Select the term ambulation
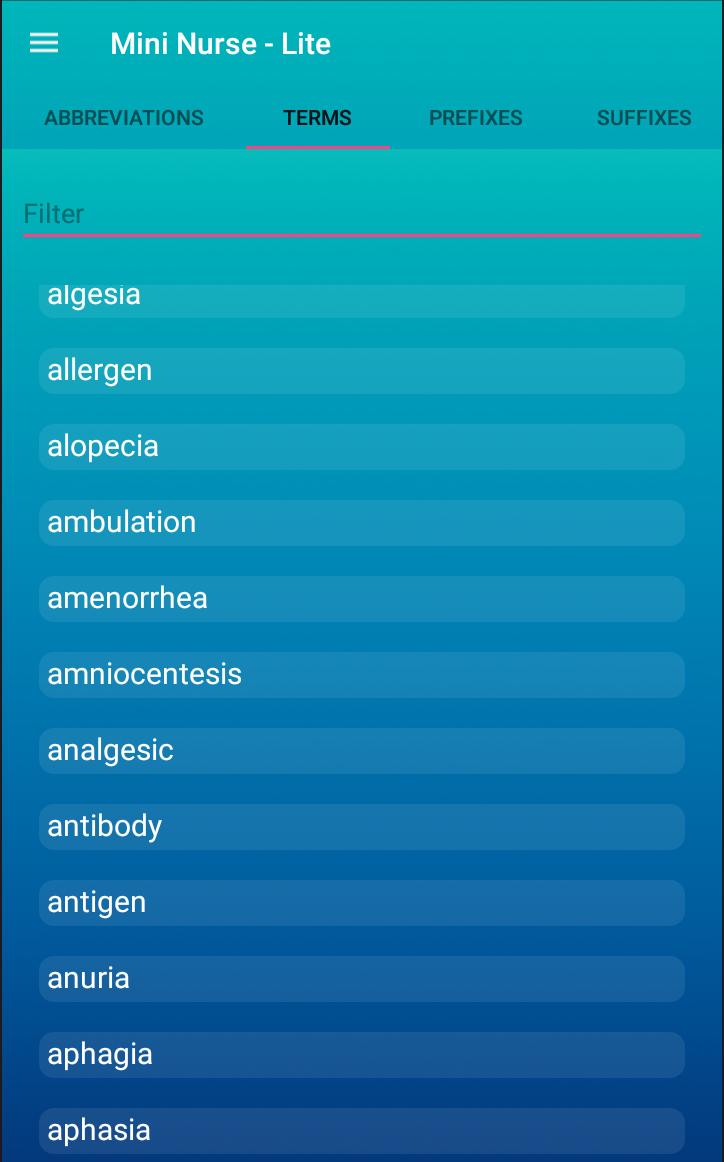This screenshot has width=724, height=1162. [x=362, y=522]
